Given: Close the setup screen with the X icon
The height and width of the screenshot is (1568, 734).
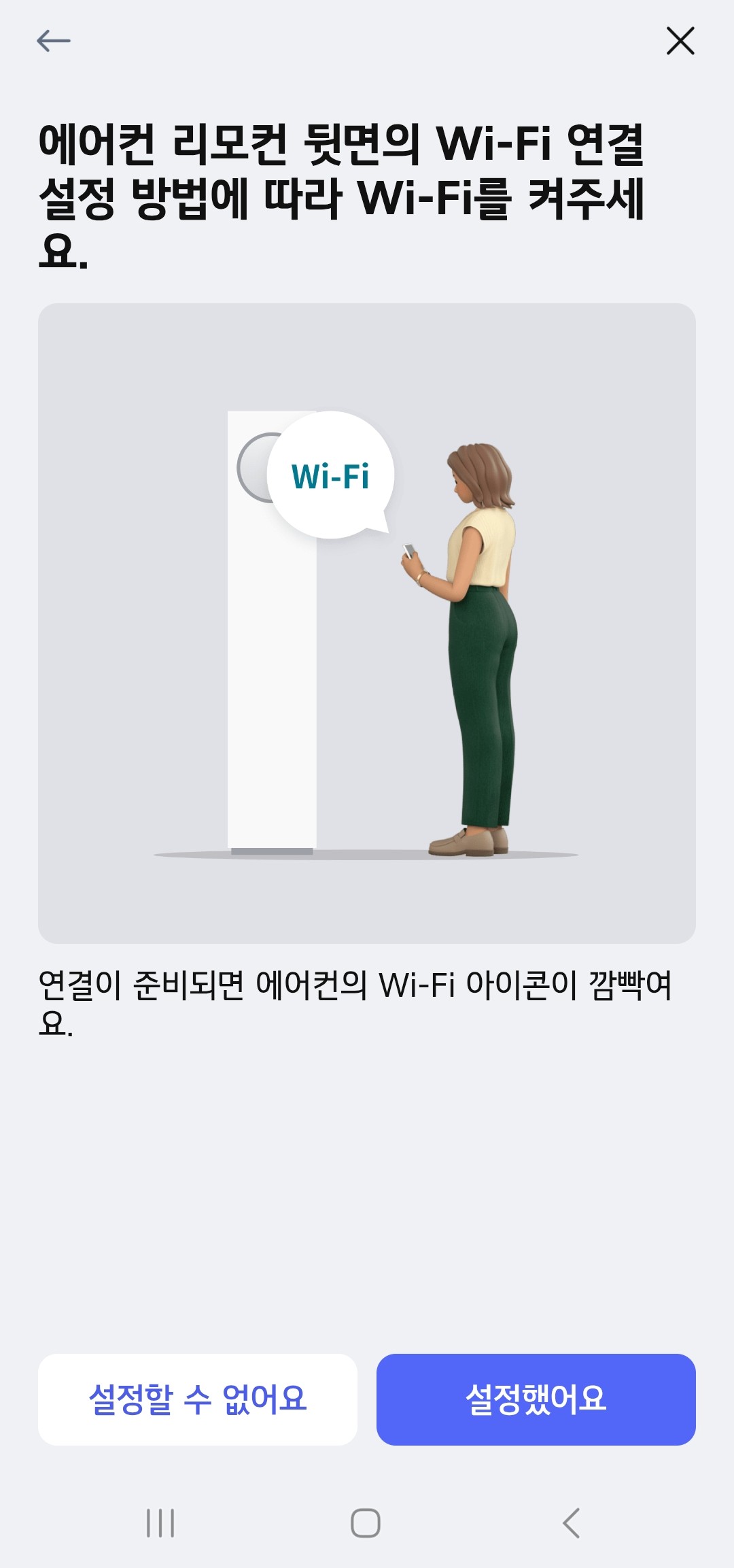Looking at the screenshot, I should click(x=682, y=41).
